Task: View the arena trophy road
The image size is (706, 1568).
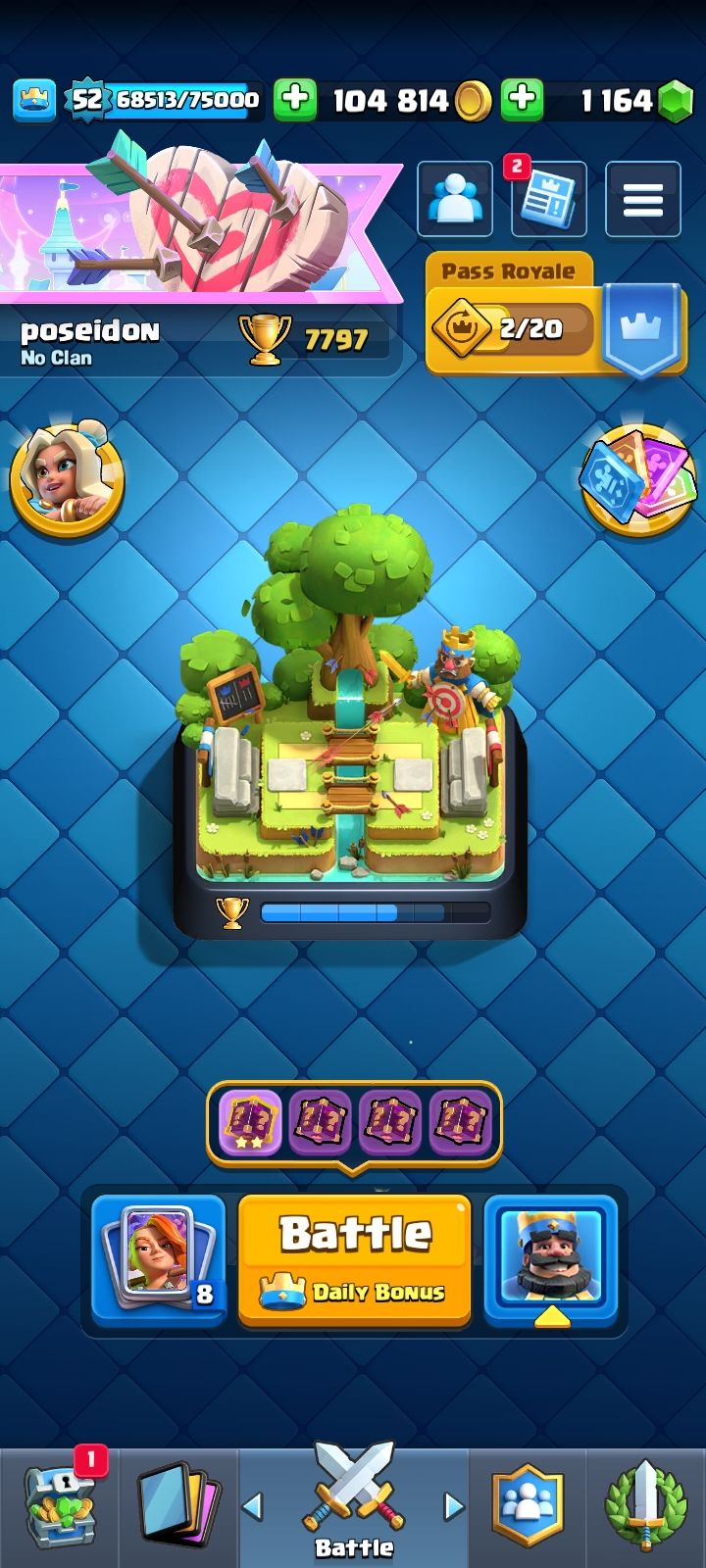Action: pyautogui.click(x=351, y=725)
